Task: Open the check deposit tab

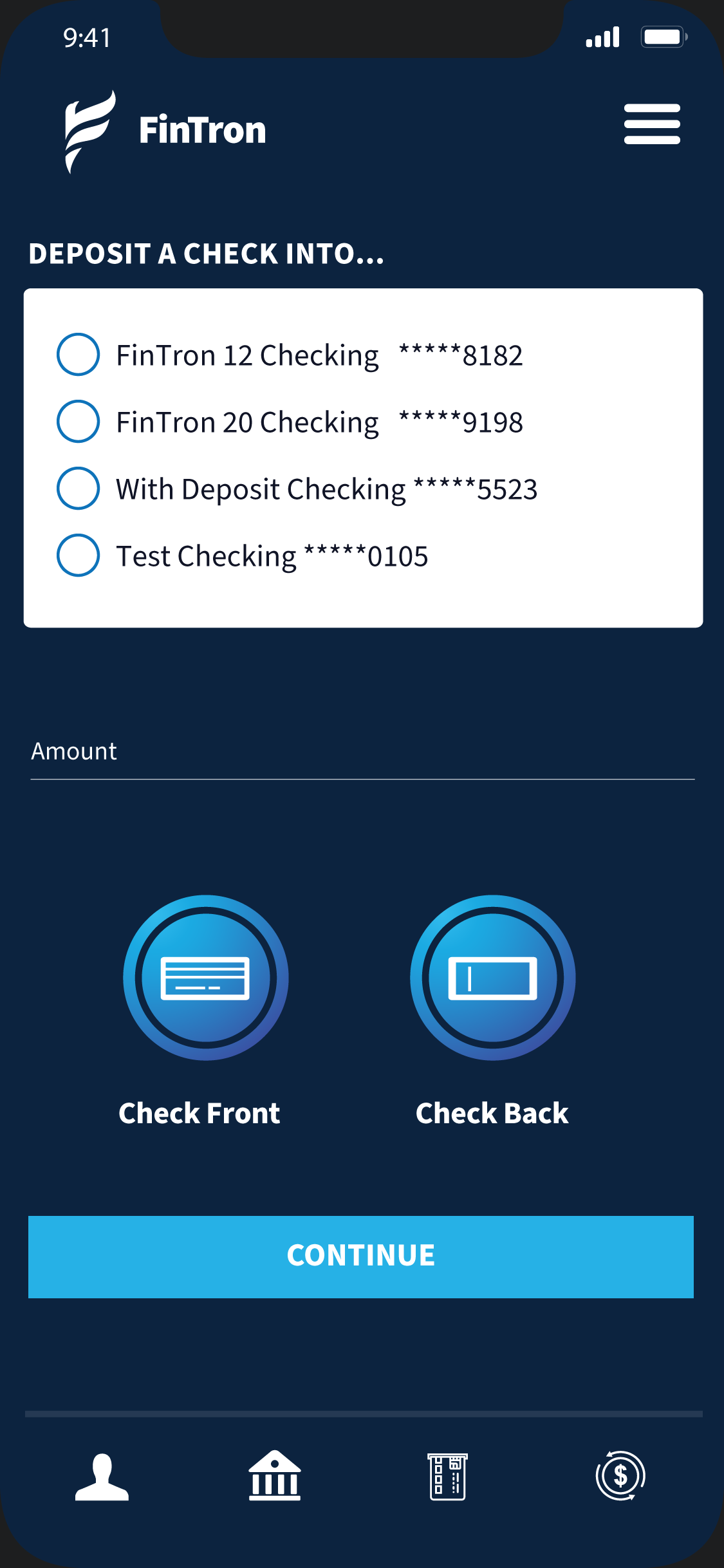Action: coord(448,1477)
